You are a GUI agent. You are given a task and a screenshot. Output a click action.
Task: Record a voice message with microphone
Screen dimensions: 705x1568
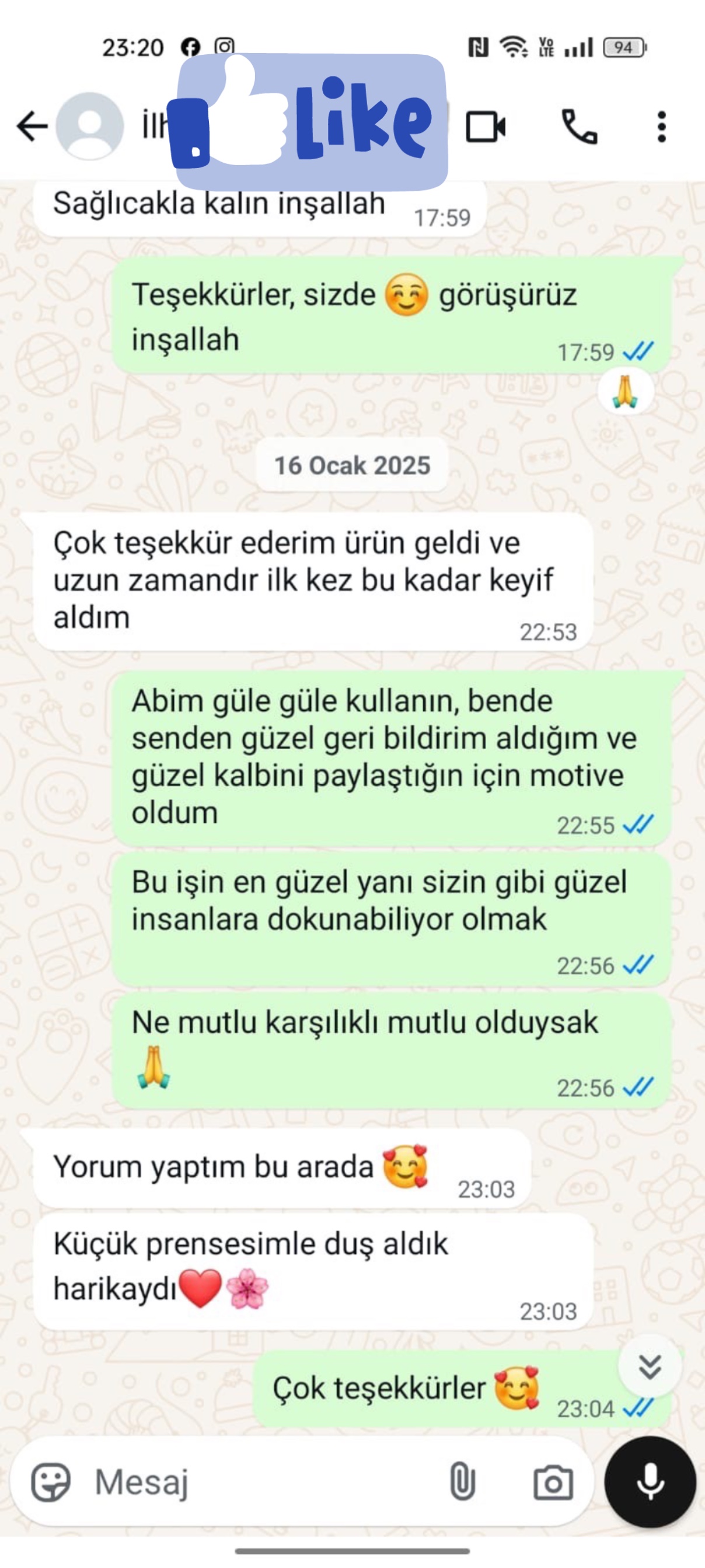tap(650, 1482)
